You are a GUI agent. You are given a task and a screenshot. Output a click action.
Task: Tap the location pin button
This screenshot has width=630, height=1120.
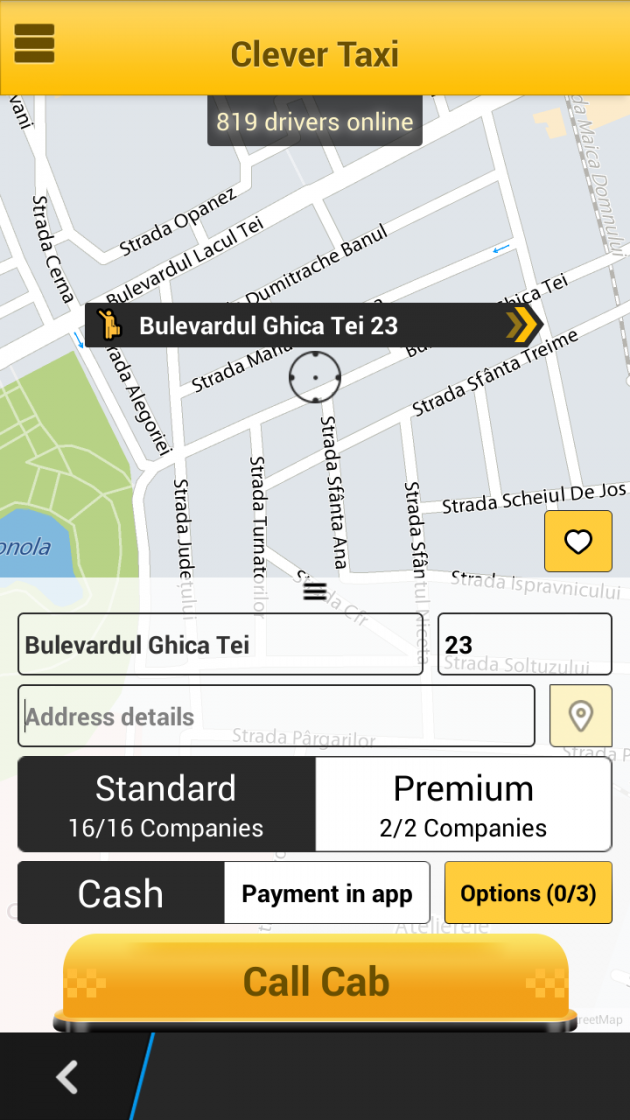tap(580, 716)
